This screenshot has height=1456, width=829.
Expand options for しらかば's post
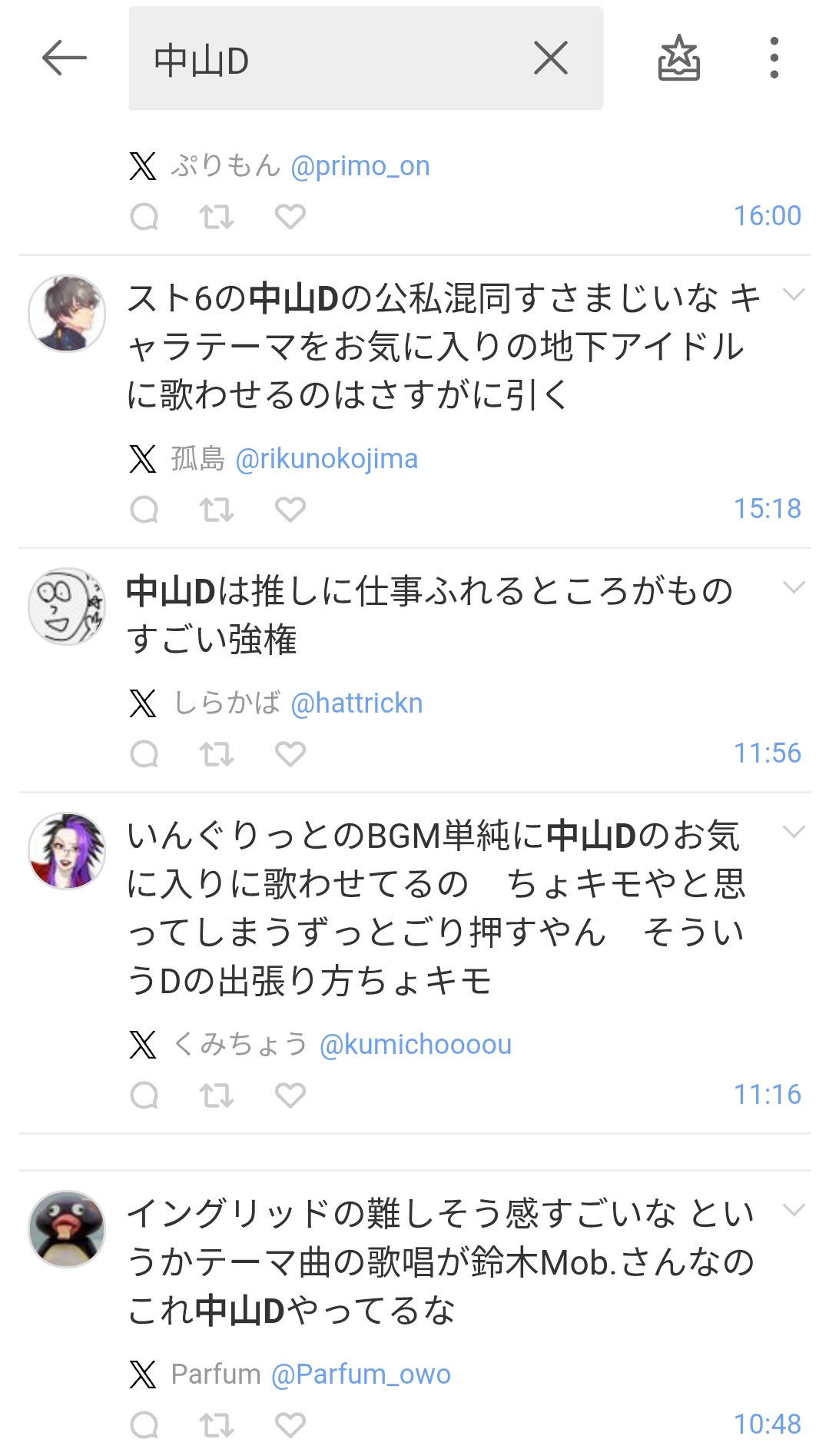click(793, 588)
